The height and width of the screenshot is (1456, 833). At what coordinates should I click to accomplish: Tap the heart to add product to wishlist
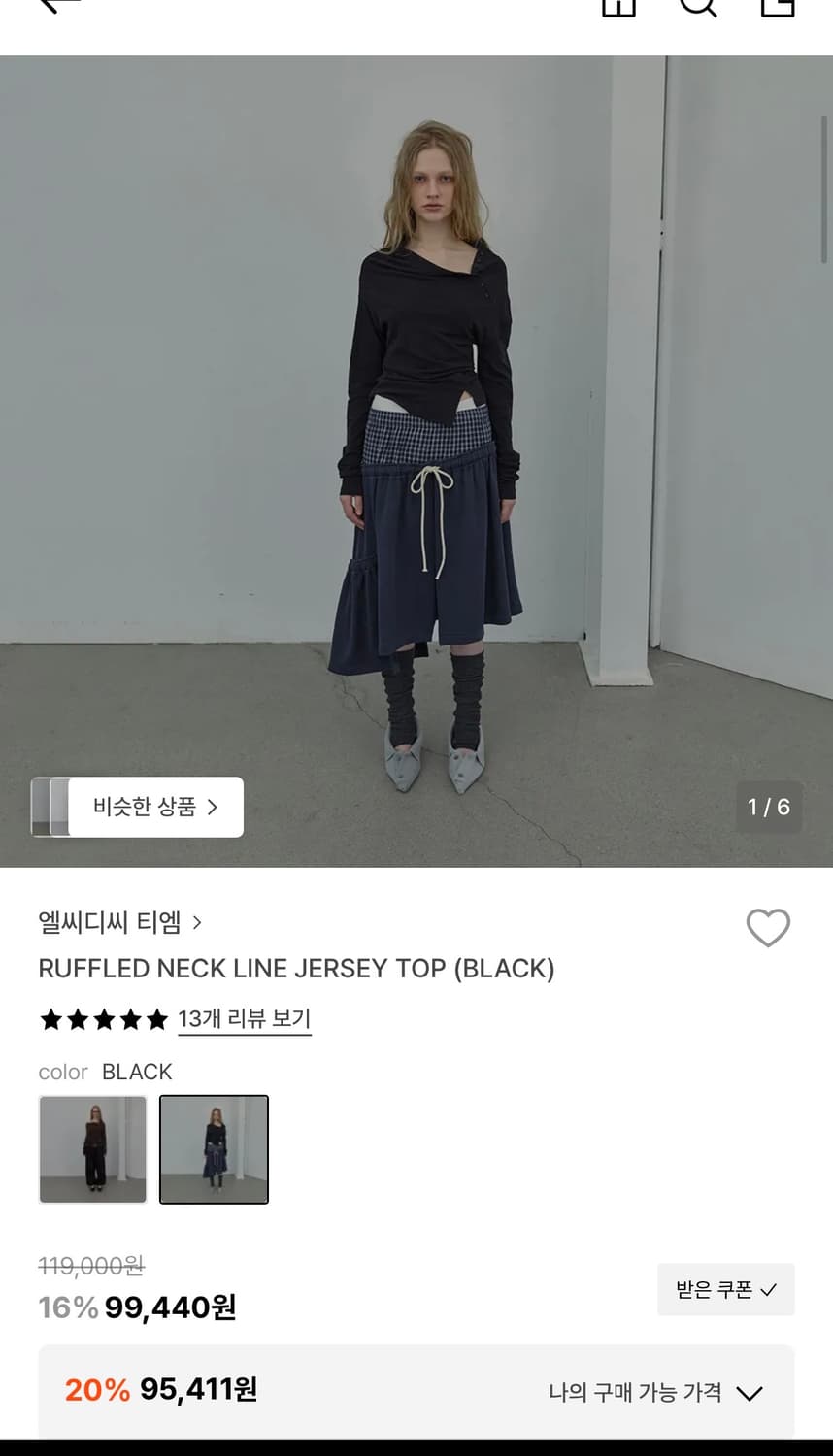pos(768,928)
